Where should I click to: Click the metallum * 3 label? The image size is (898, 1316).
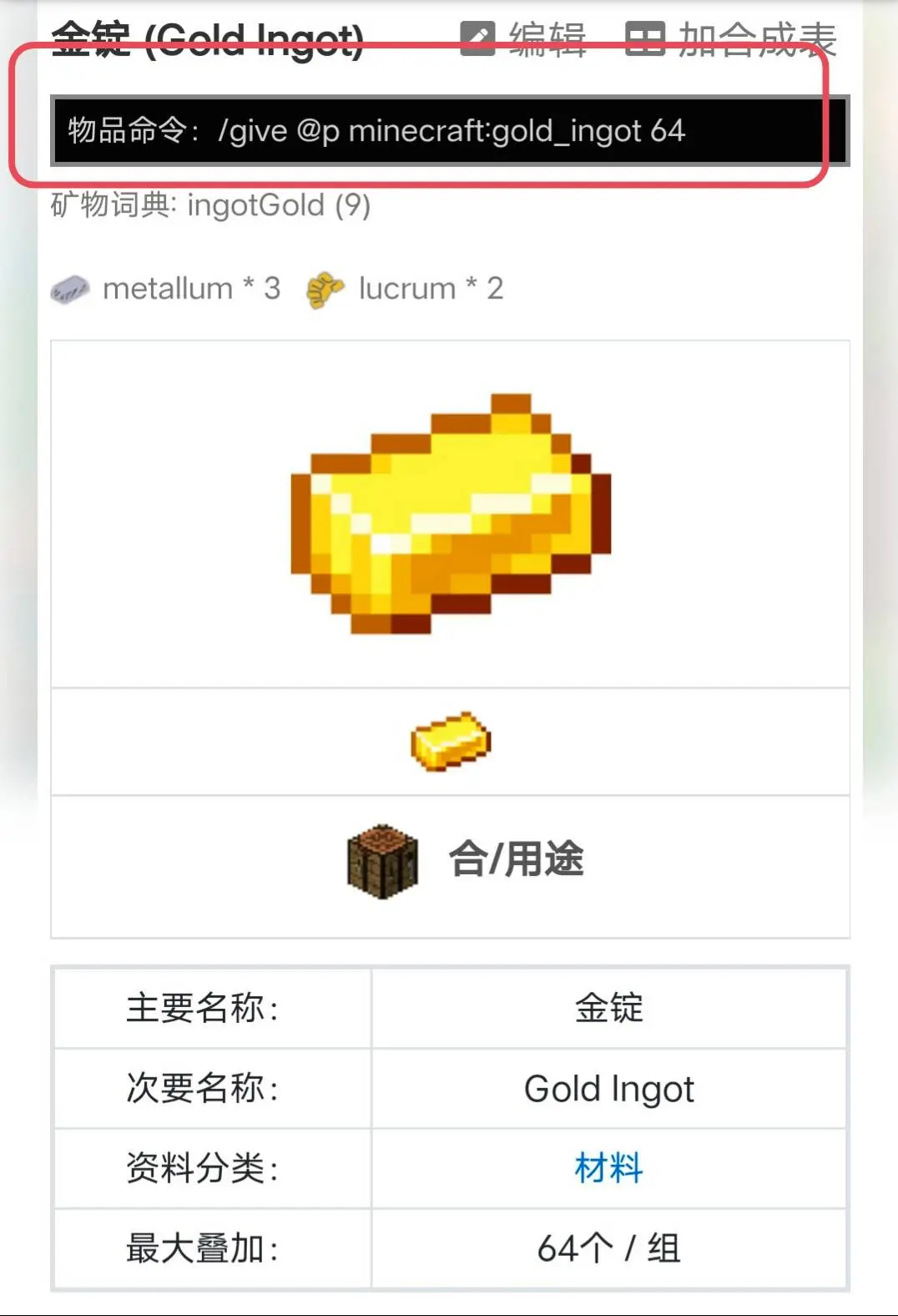point(190,289)
